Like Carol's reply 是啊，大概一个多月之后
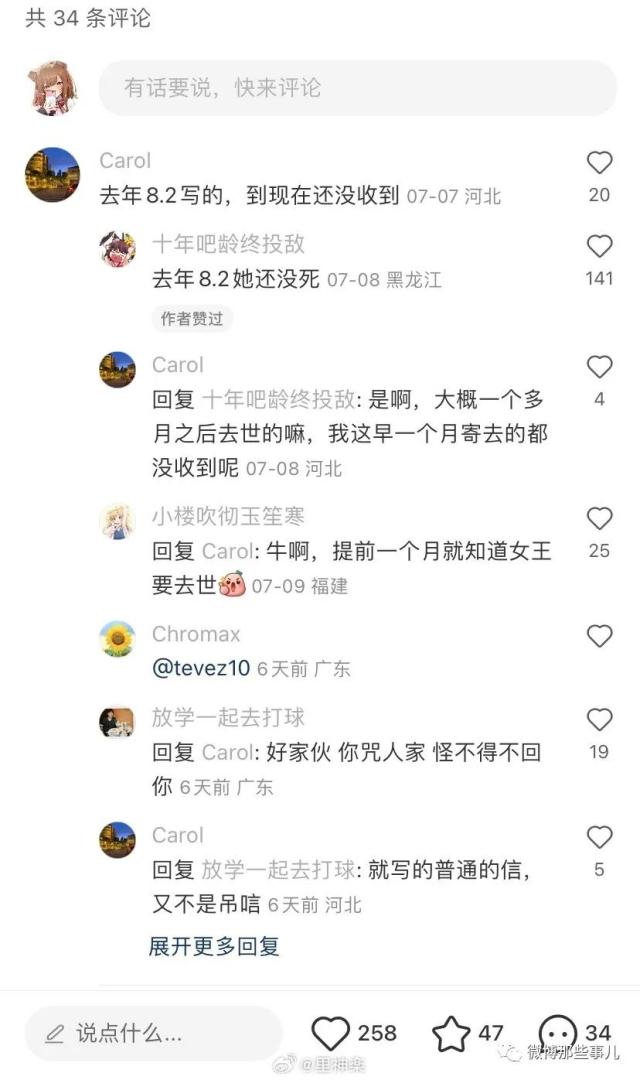This screenshot has width=640, height=1080. click(599, 367)
